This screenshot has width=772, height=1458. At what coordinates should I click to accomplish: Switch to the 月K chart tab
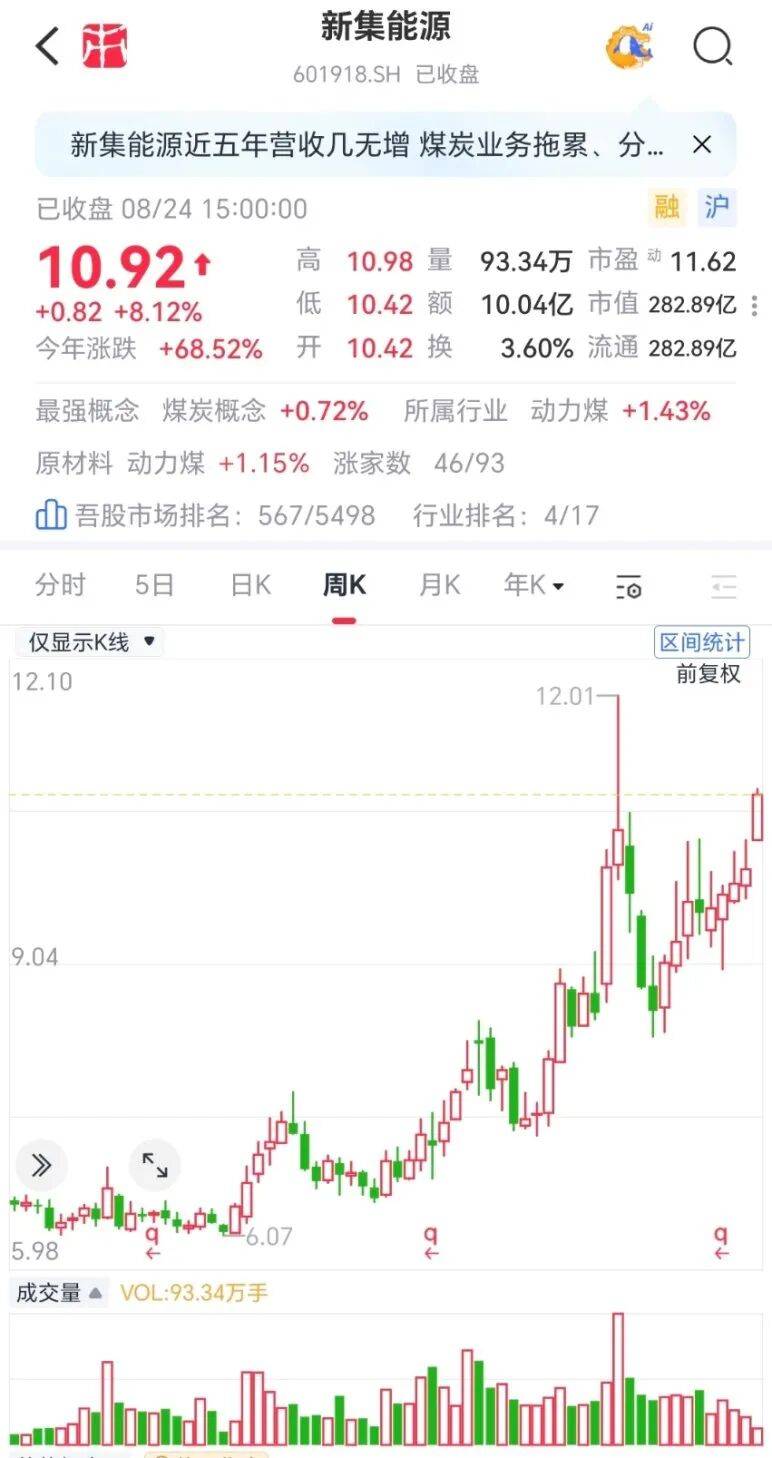click(439, 585)
